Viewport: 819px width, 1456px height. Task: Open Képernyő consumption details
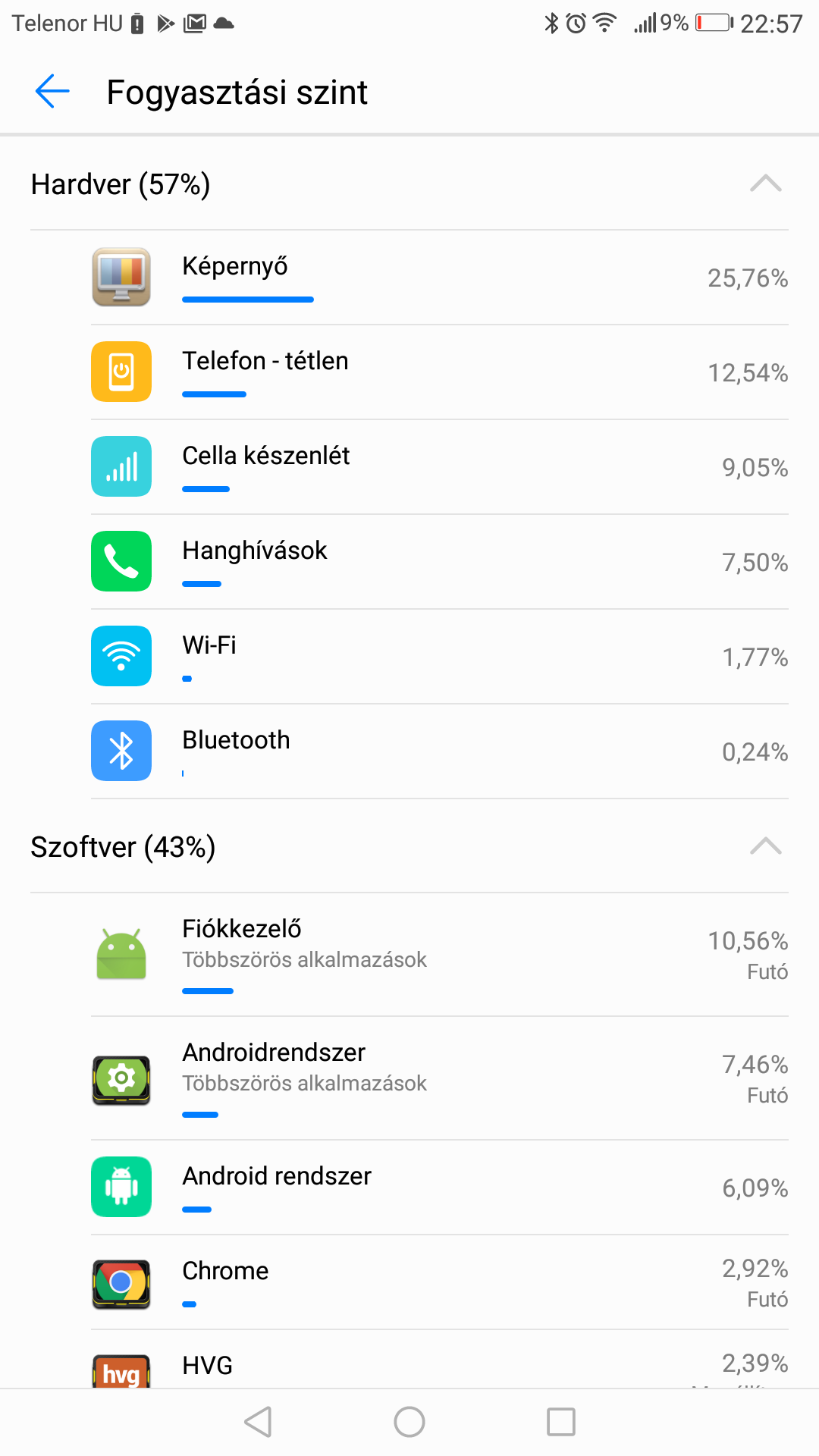tap(440, 278)
